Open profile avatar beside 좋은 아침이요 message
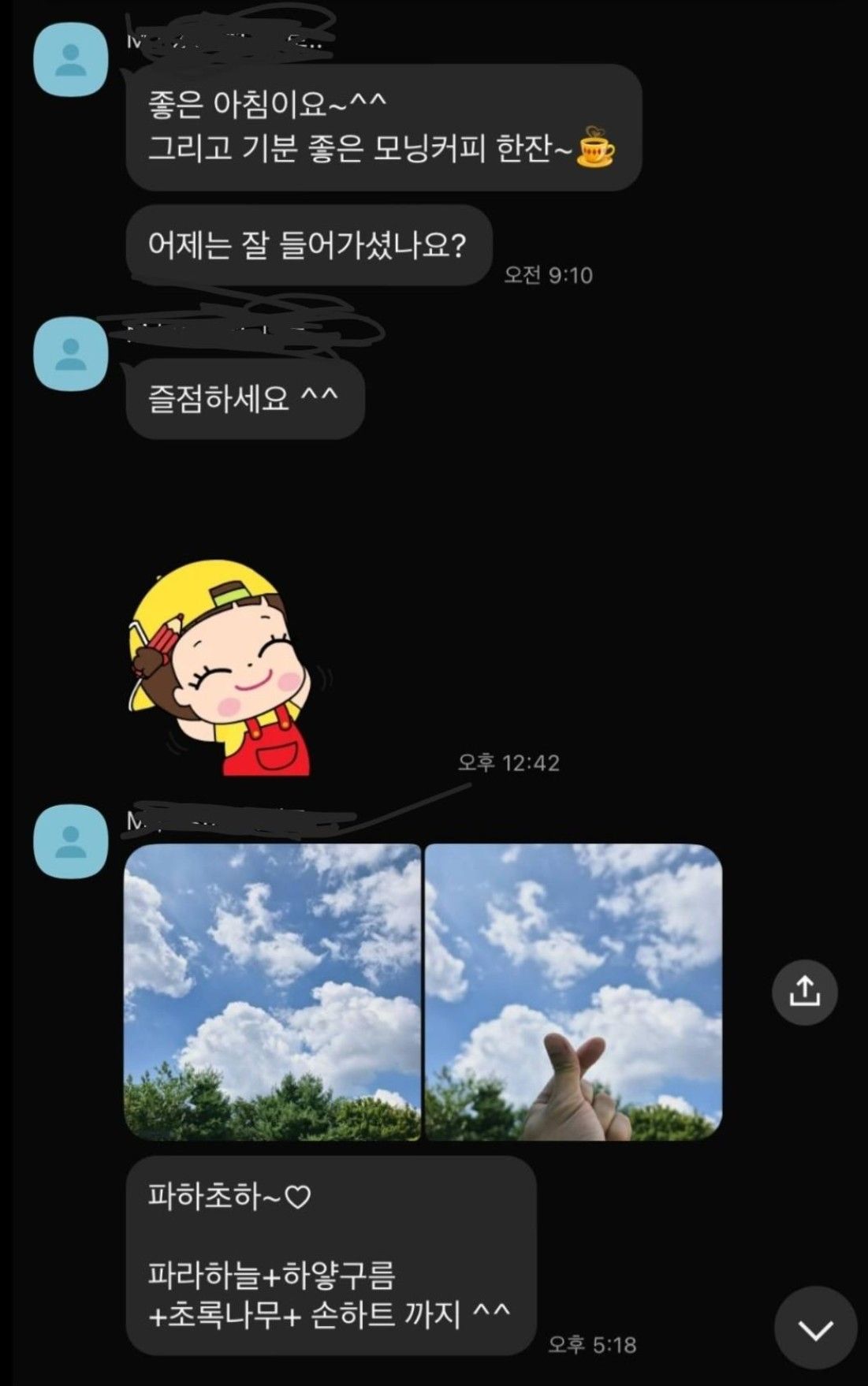This screenshot has height=1386, width=868. click(x=71, y=60)
